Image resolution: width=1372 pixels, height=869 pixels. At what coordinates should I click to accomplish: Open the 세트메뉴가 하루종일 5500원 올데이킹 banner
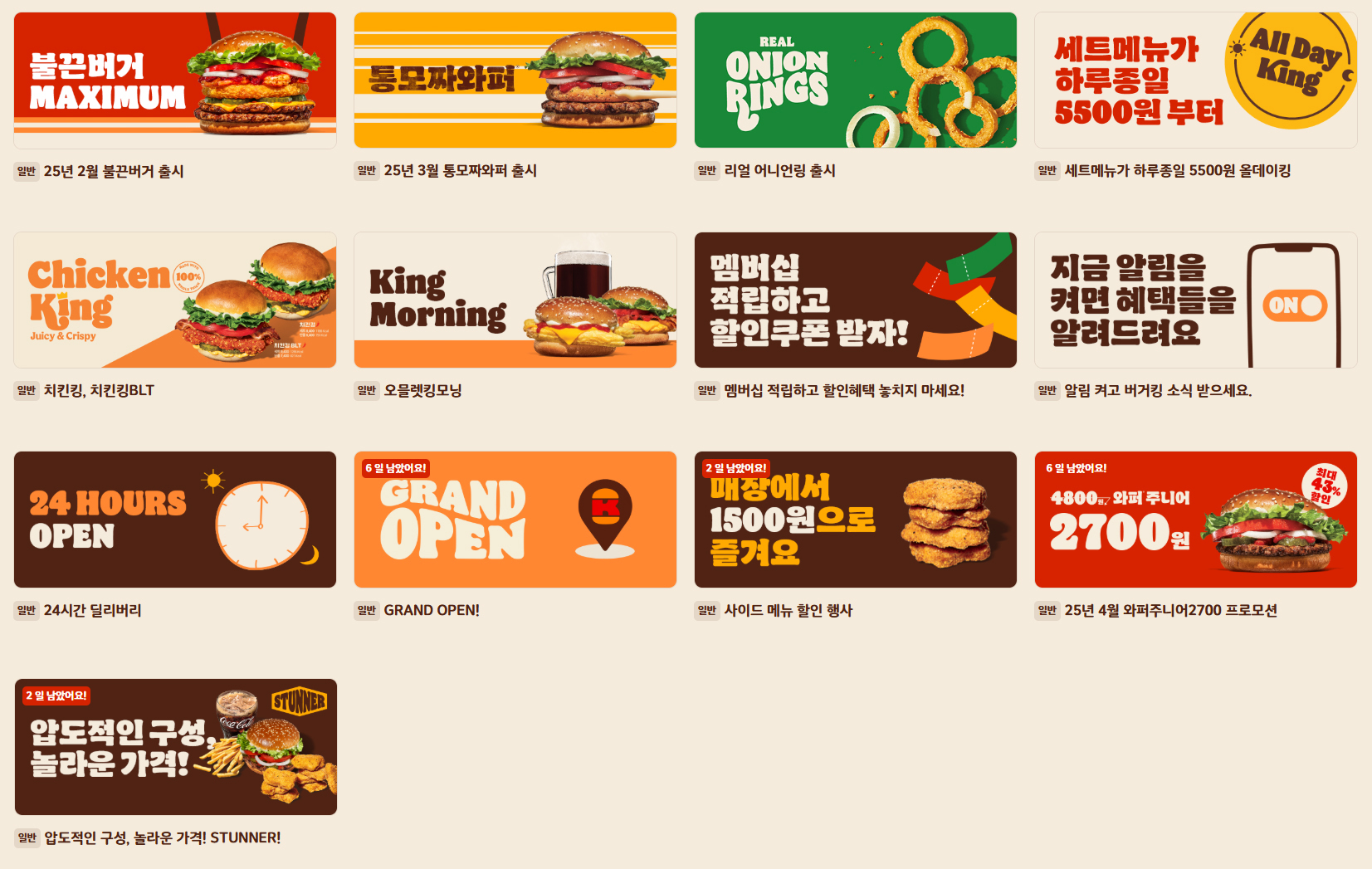coord(1196,81)
